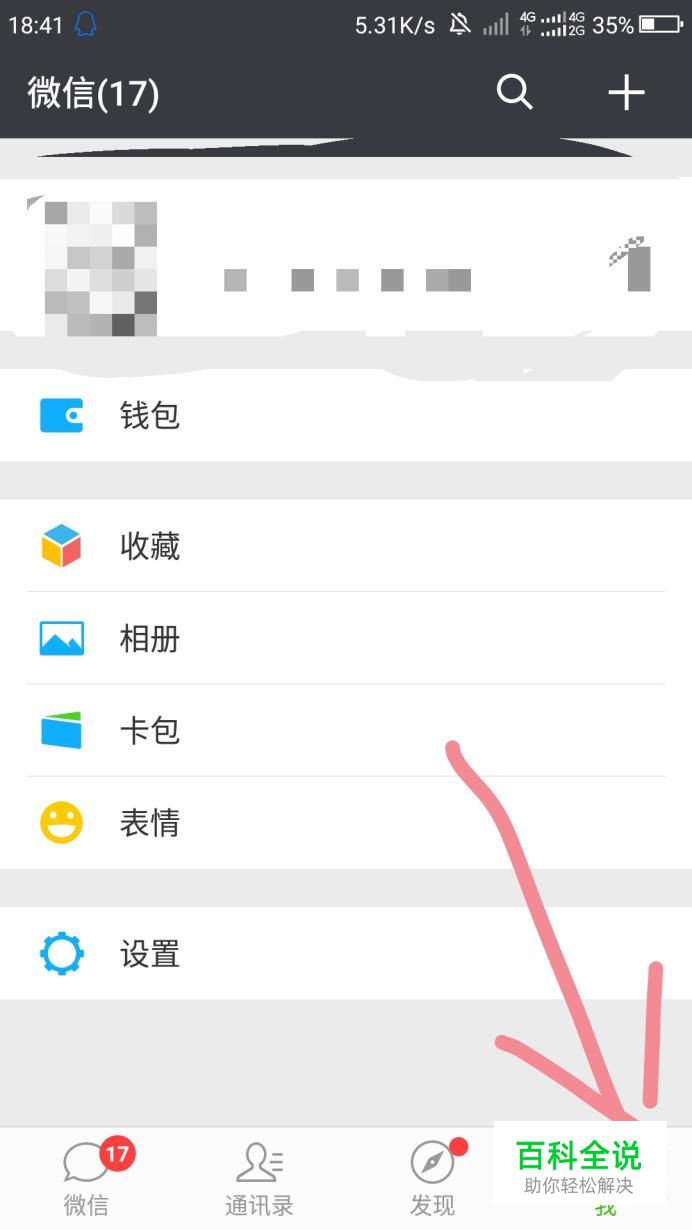The width and height of the screenshot is (692, 1230).
Task: Open 收藏 (Favorites)
Action: pyautogui.click(x=345, y=546)
